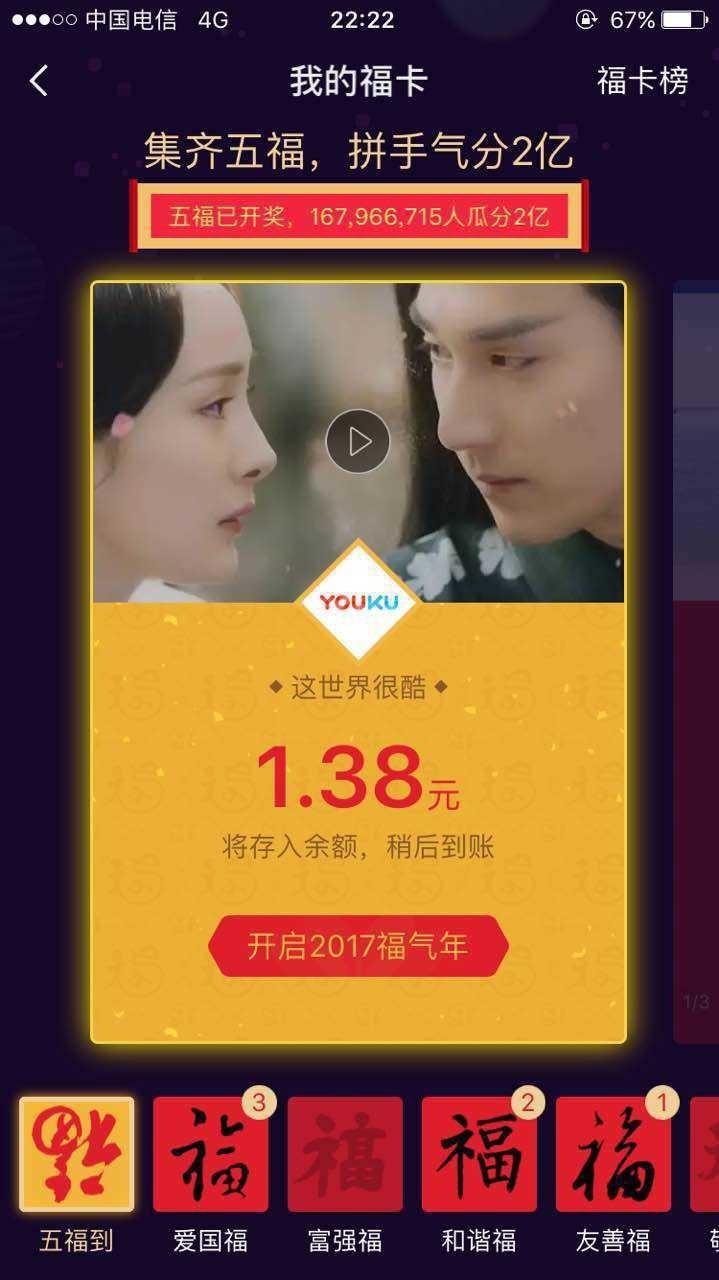Image resolution: width=719 pixels, height=1280 pixels.
Task: Select the 友善福 card
Action: point(613,1155)
